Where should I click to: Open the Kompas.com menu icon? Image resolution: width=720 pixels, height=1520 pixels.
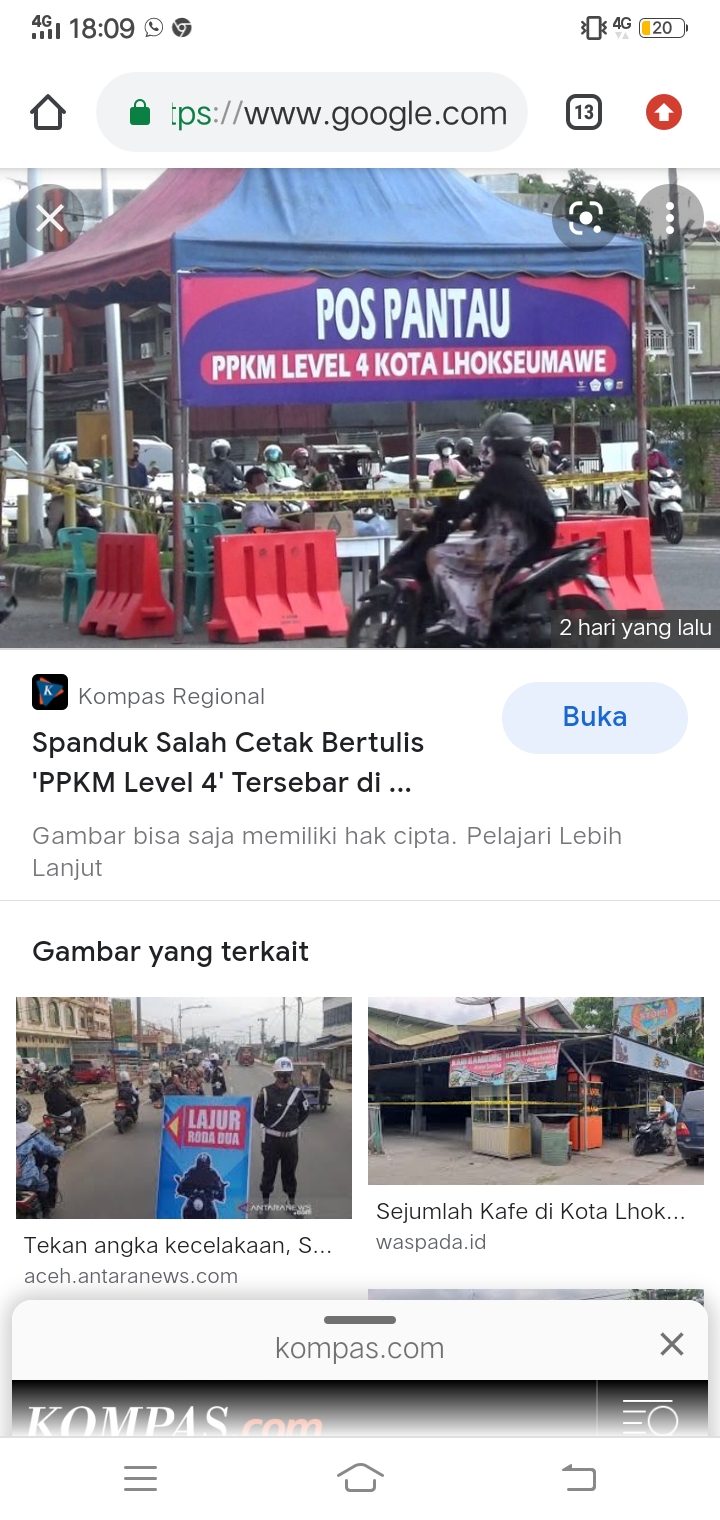point(650,1416)
